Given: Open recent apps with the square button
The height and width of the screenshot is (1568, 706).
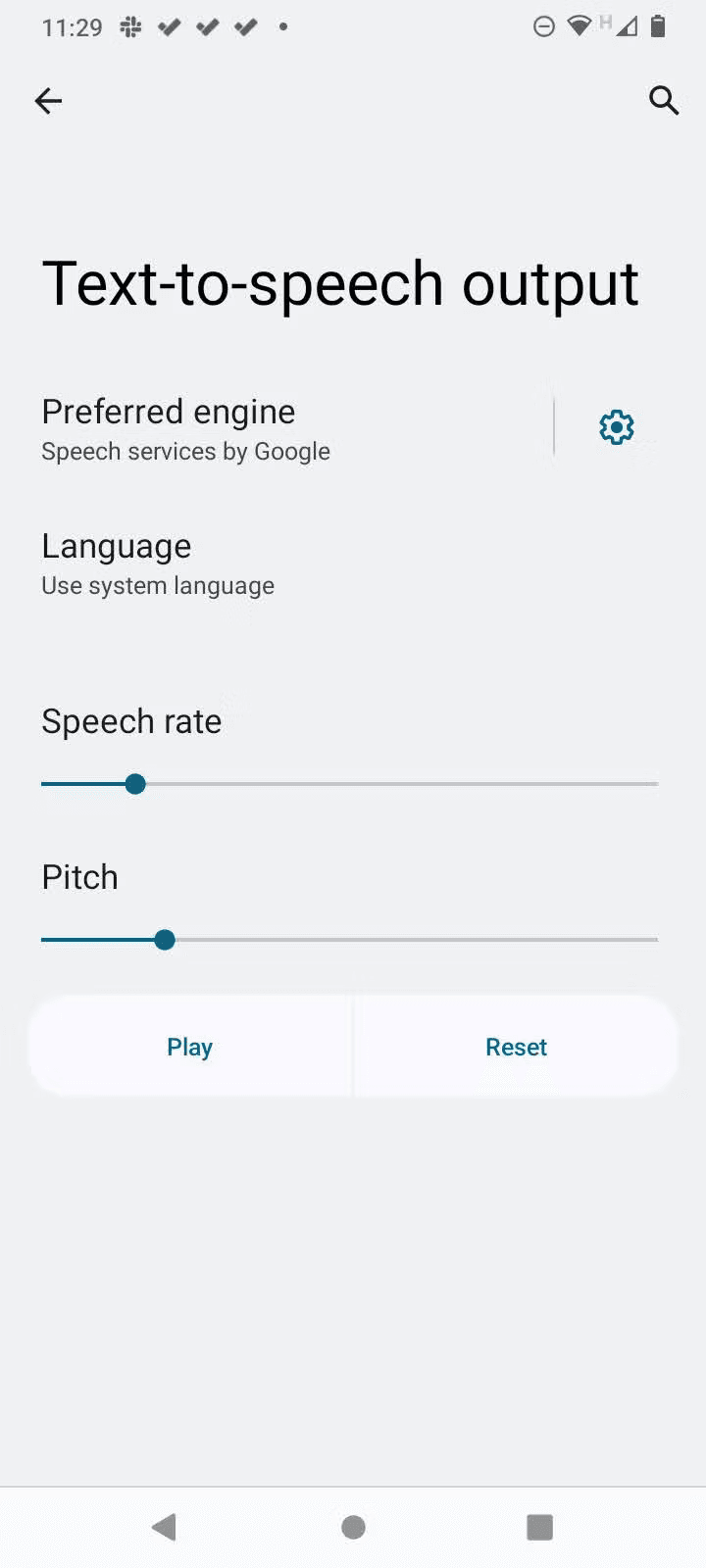Looking at the screenshot, I should (x=539, y=1527).
